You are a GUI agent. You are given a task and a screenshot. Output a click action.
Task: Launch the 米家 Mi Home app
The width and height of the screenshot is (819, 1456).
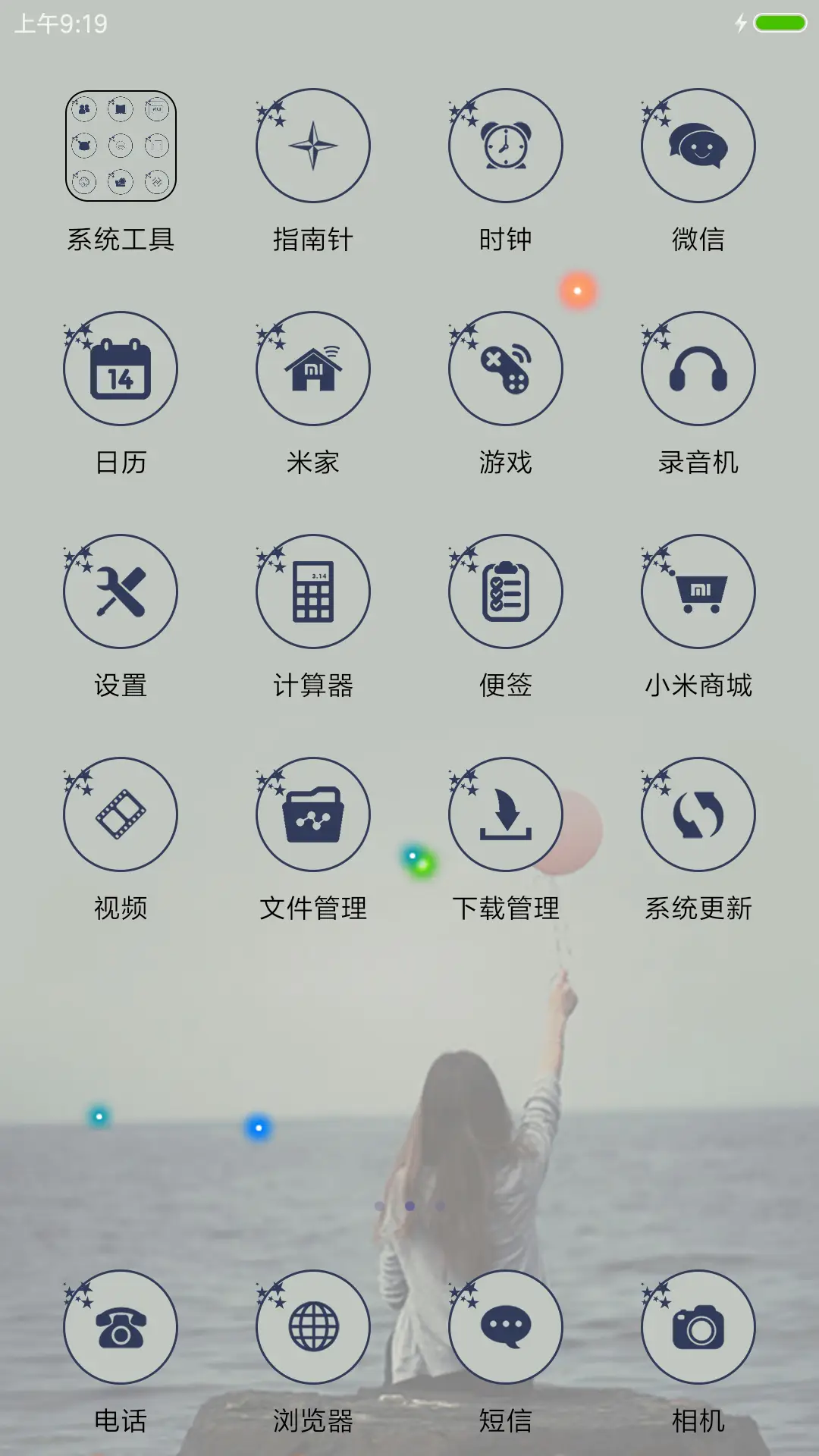[x=312, y=368]
